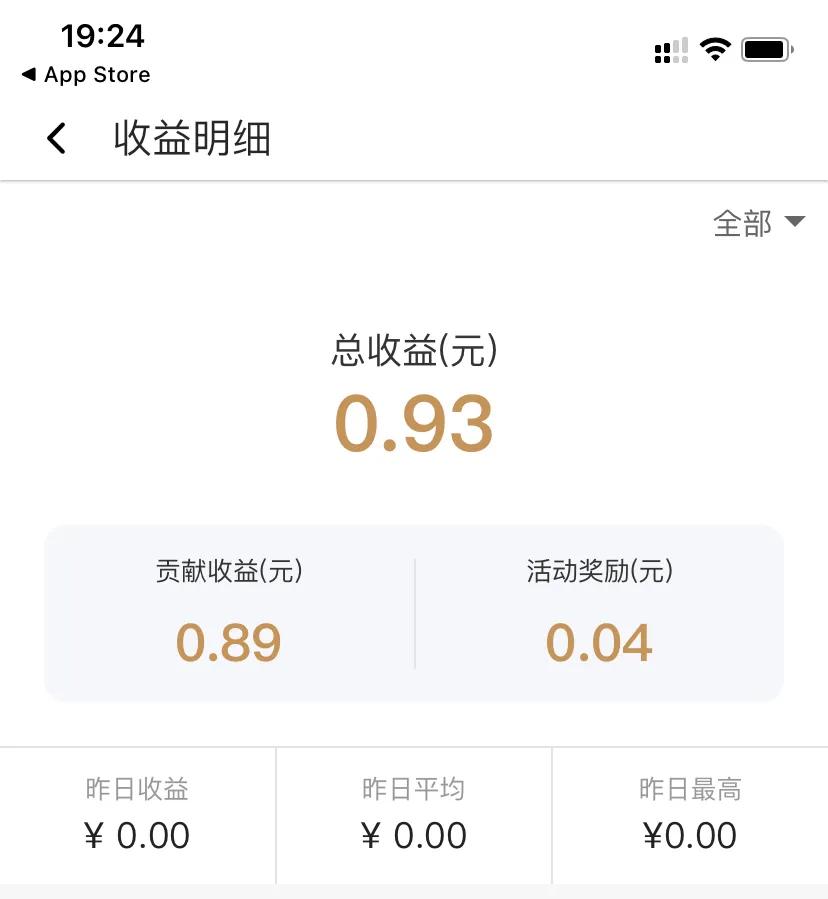This screenshot has width=828, height=899.
Task: Tap the contribution earnings amount 0.89
Action: (x=230, y=641)
